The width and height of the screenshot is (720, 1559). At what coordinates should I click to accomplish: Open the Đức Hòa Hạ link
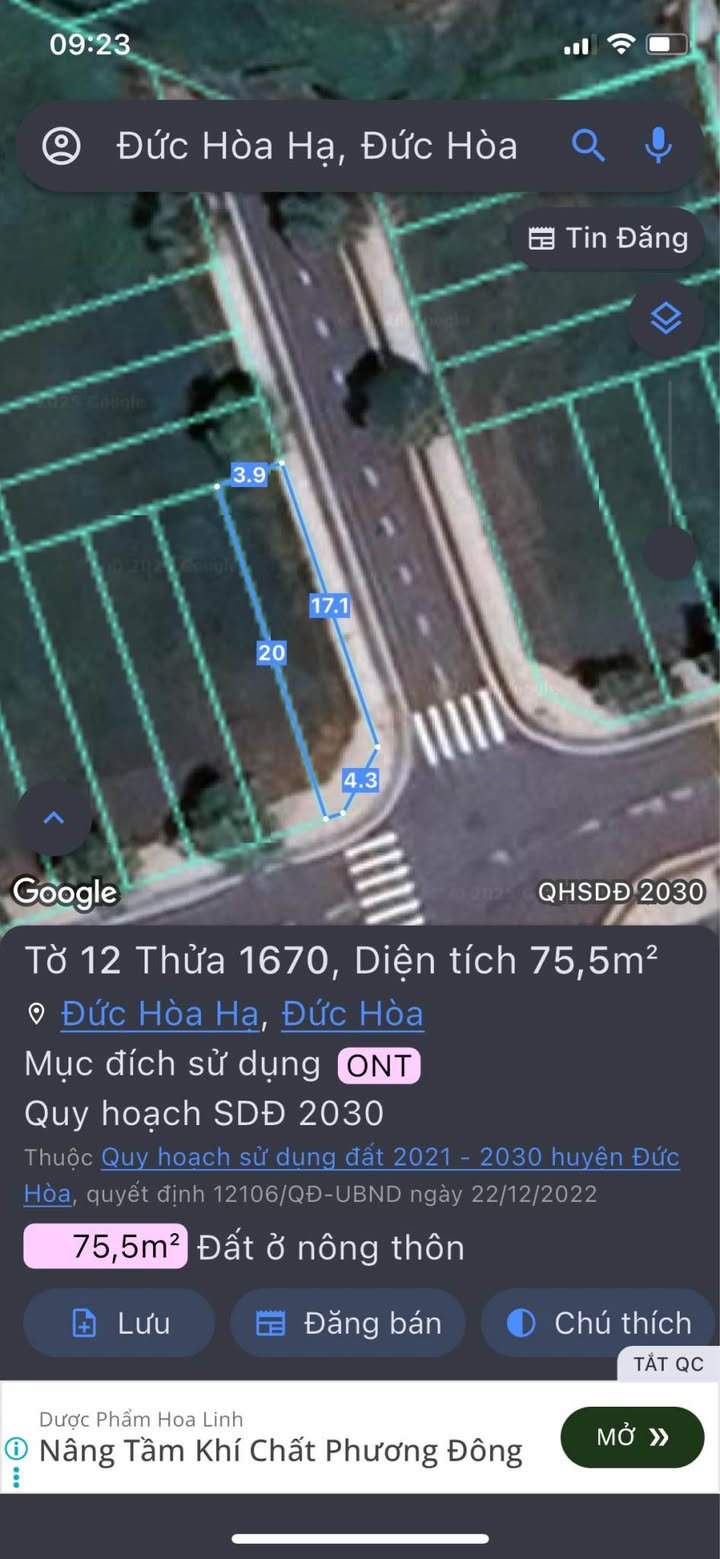160,1013
